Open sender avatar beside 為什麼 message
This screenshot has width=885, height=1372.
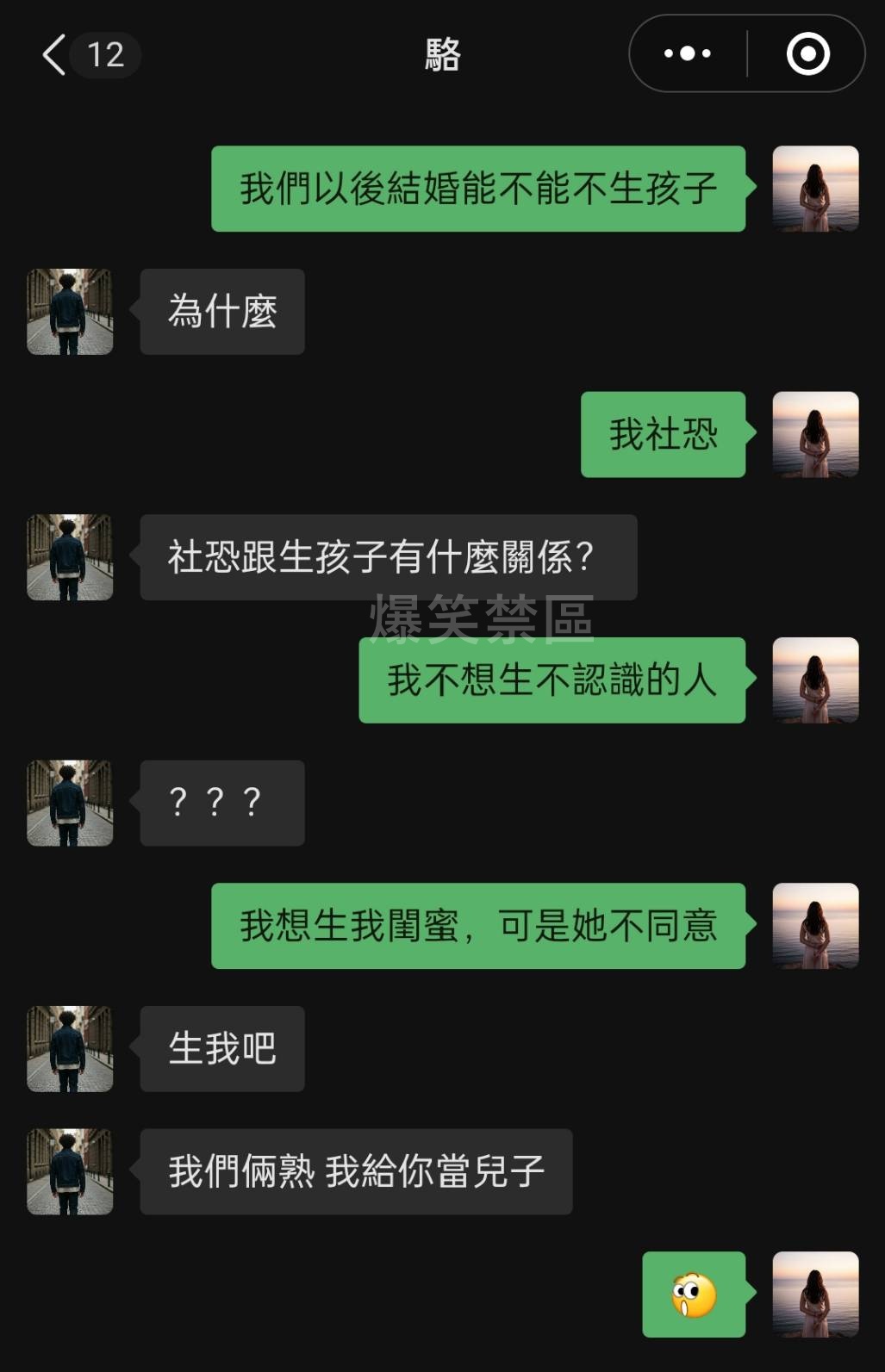[x=70, y=312]
